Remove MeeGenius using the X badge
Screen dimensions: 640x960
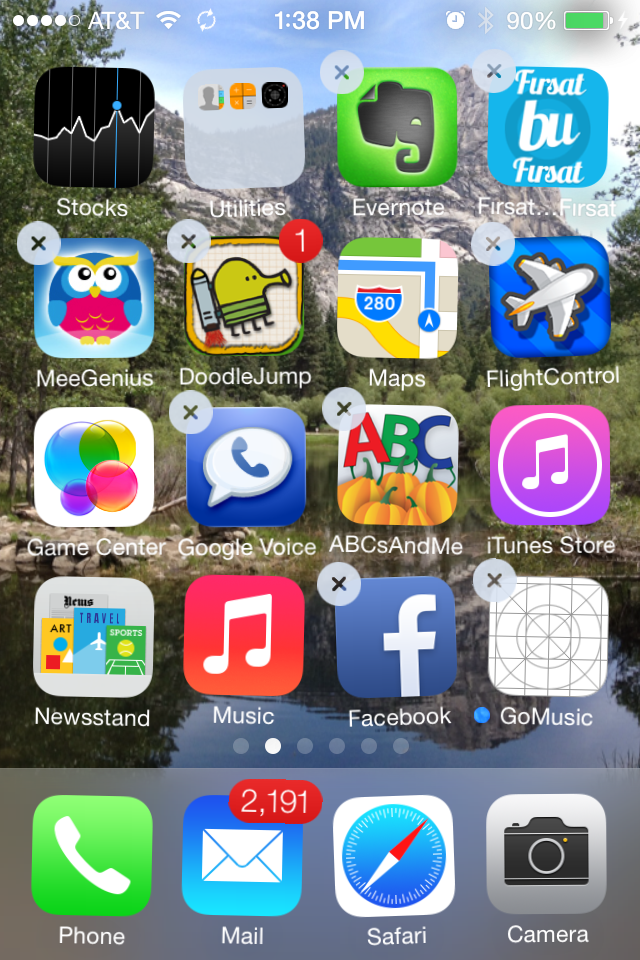(x=38, y=243)
